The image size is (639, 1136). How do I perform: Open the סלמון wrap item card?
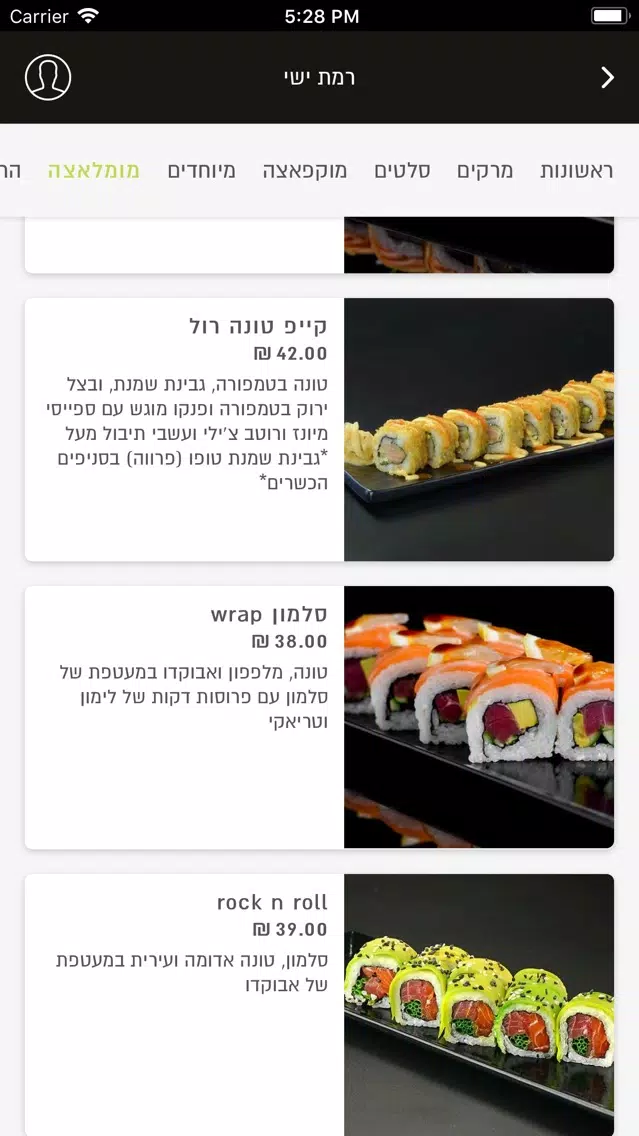click(320, 717)
